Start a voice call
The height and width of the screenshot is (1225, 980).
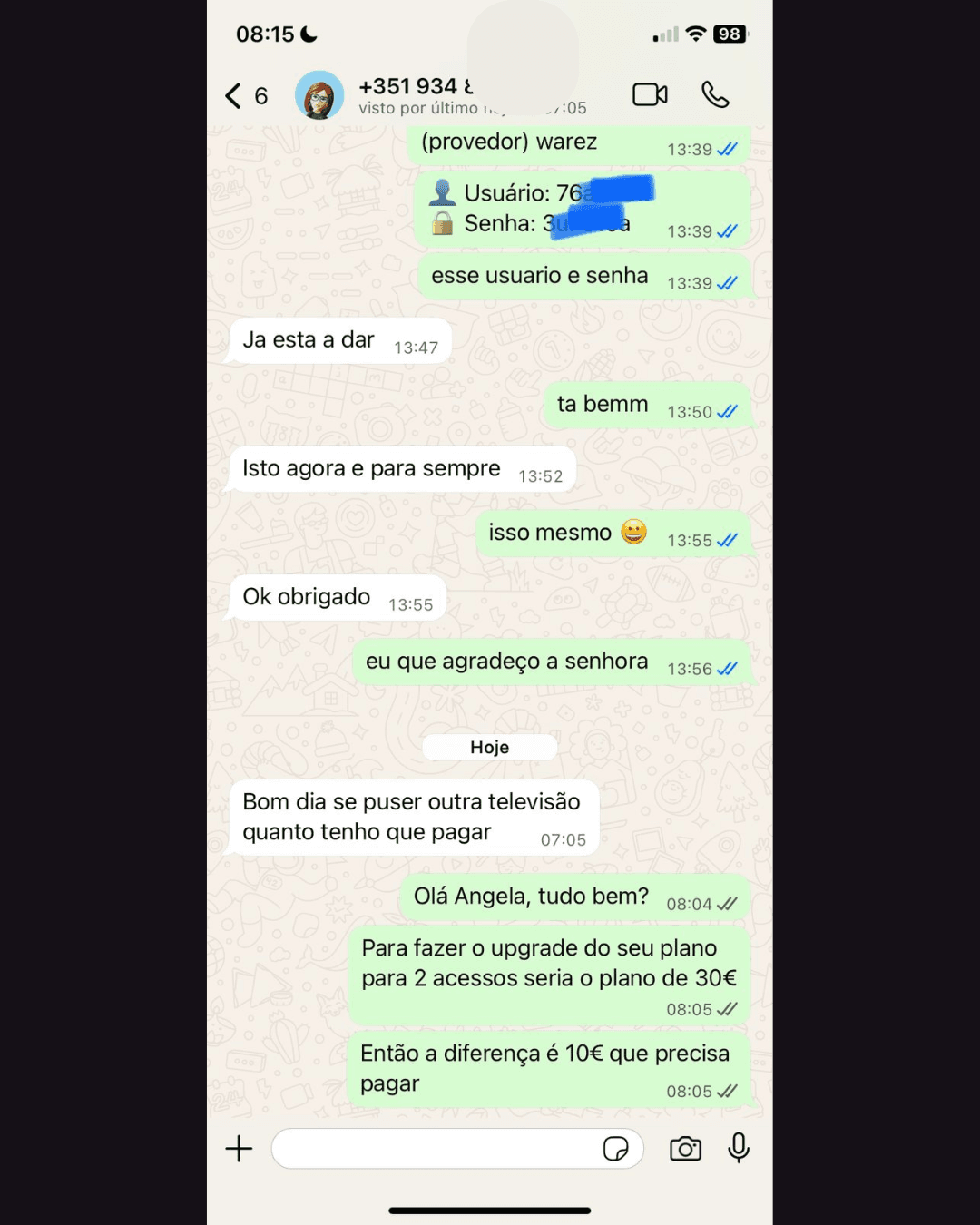(715, 94)
